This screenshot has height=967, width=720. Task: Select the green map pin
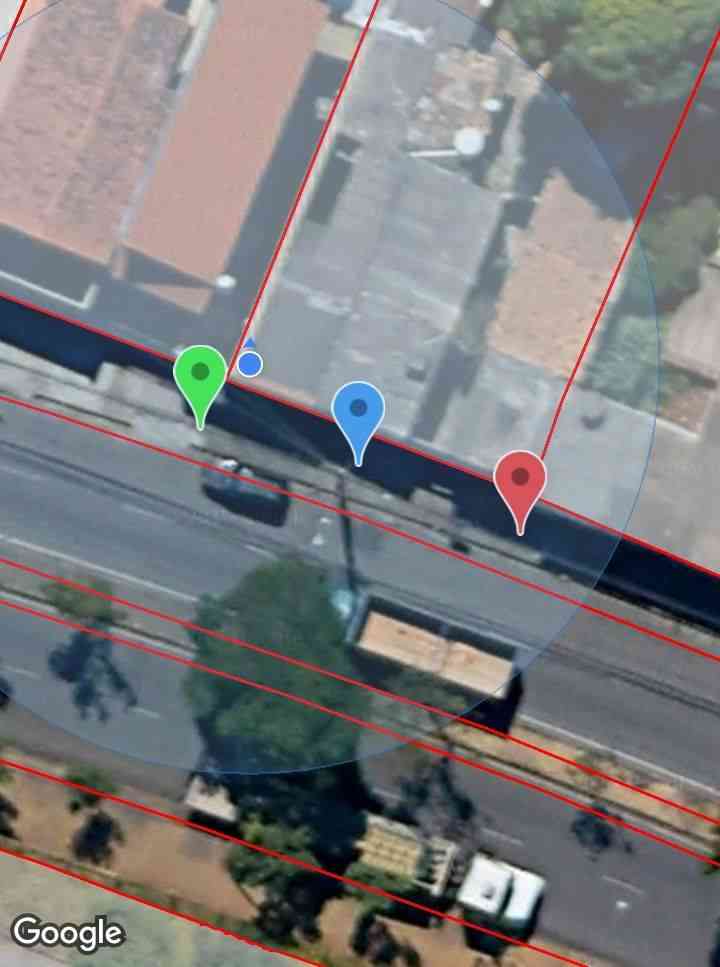(x=200, y=376)
